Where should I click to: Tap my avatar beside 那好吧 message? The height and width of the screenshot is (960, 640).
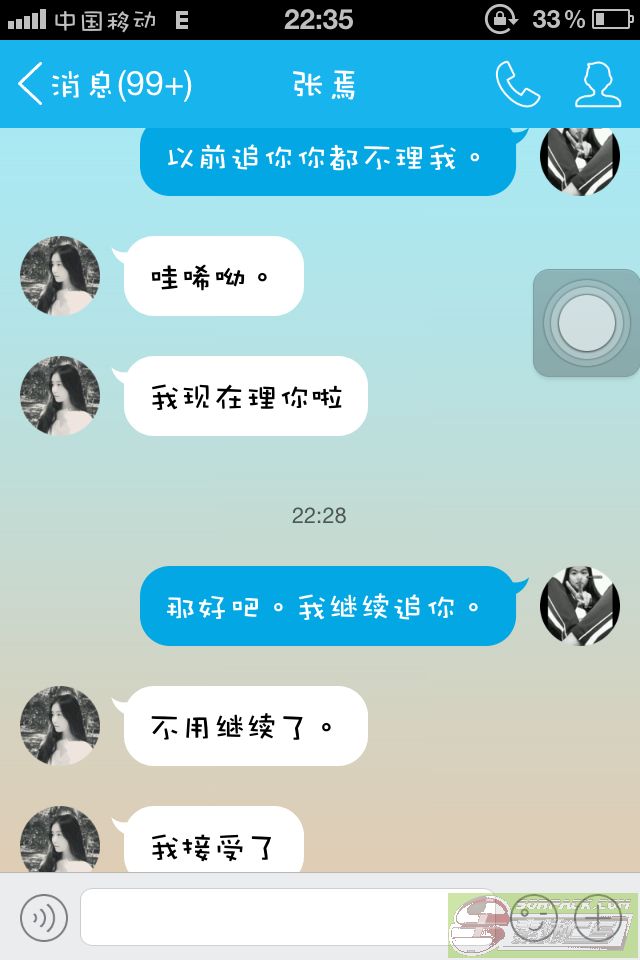[x=580, y=606]
